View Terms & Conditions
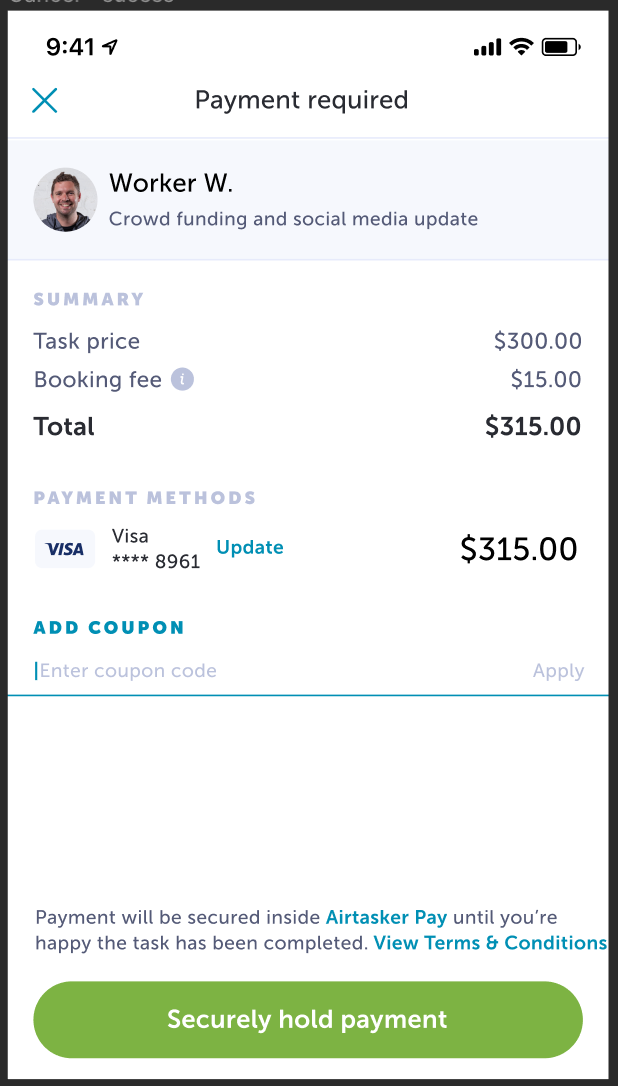Screen dimensions: 618x1086 point(490,943)
